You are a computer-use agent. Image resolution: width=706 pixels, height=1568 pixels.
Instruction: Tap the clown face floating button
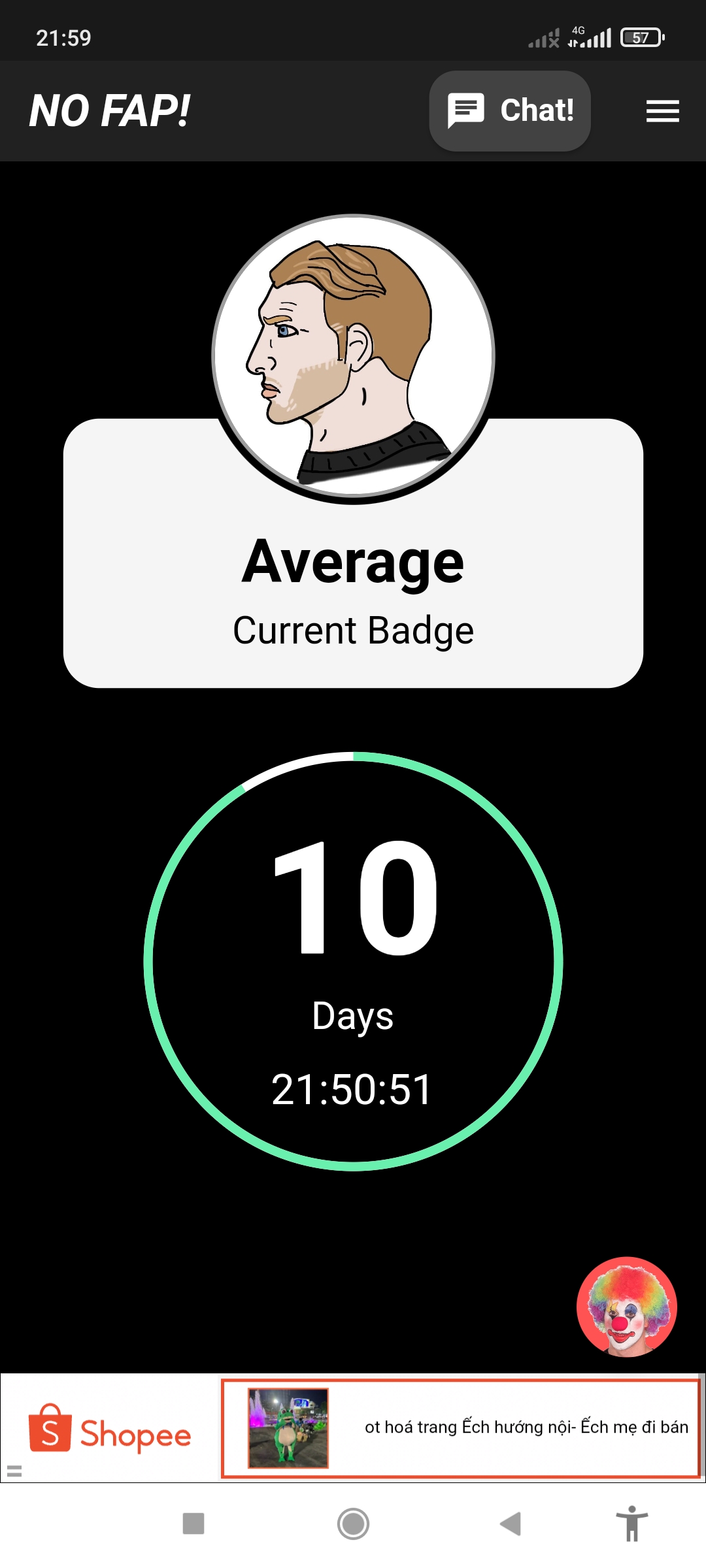pos(626,1307)
